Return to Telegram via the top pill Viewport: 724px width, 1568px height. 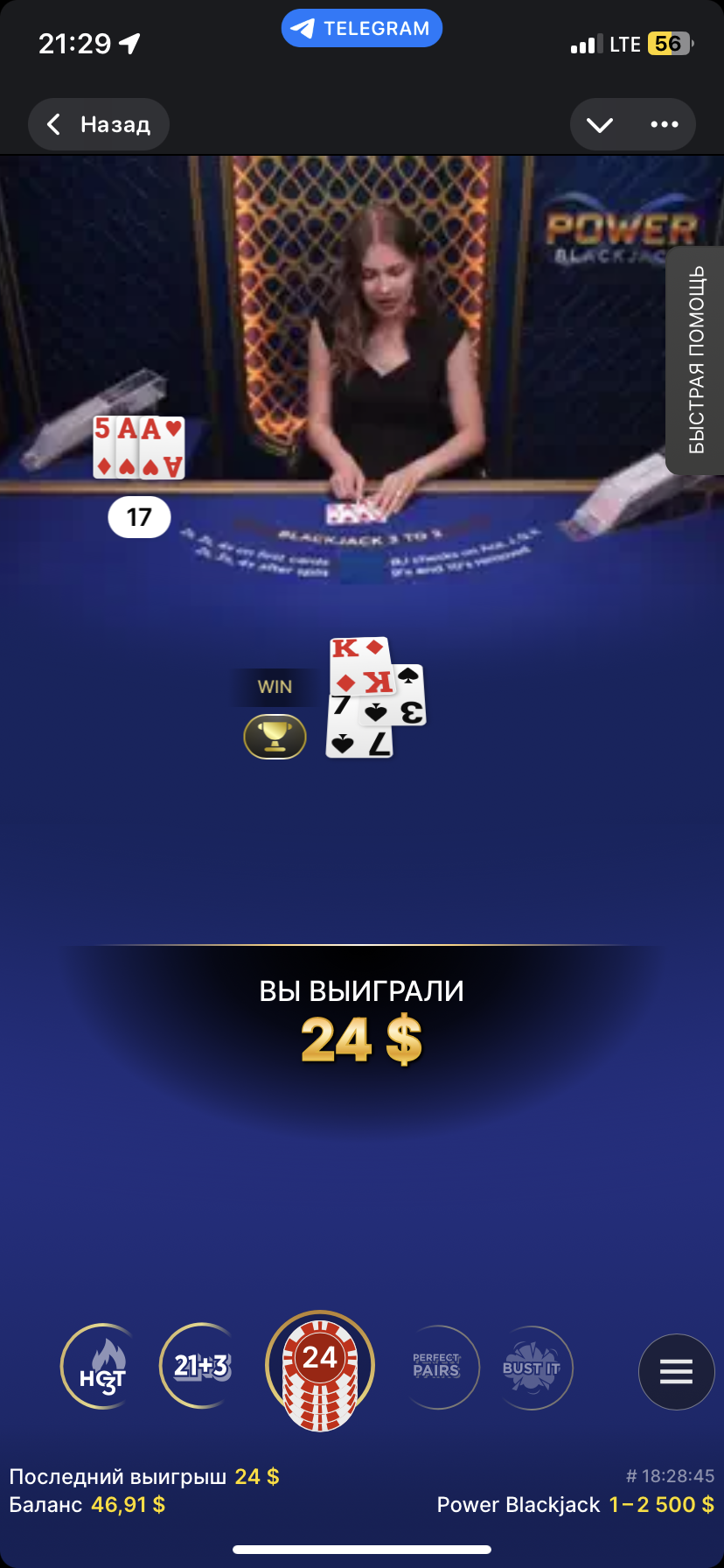click(362, 29)
